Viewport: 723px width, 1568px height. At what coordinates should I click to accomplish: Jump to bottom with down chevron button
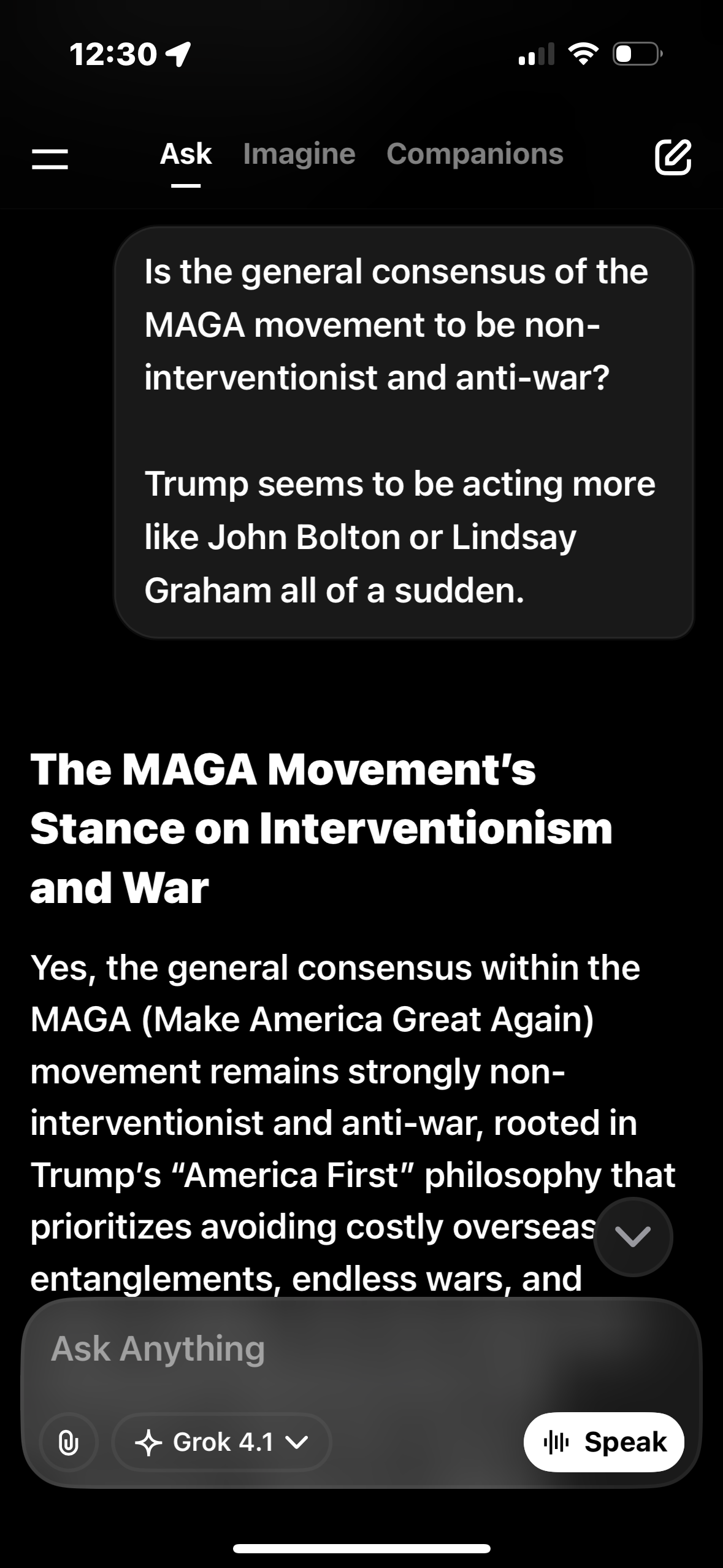pyautogui.click(x=633, y=1236)
